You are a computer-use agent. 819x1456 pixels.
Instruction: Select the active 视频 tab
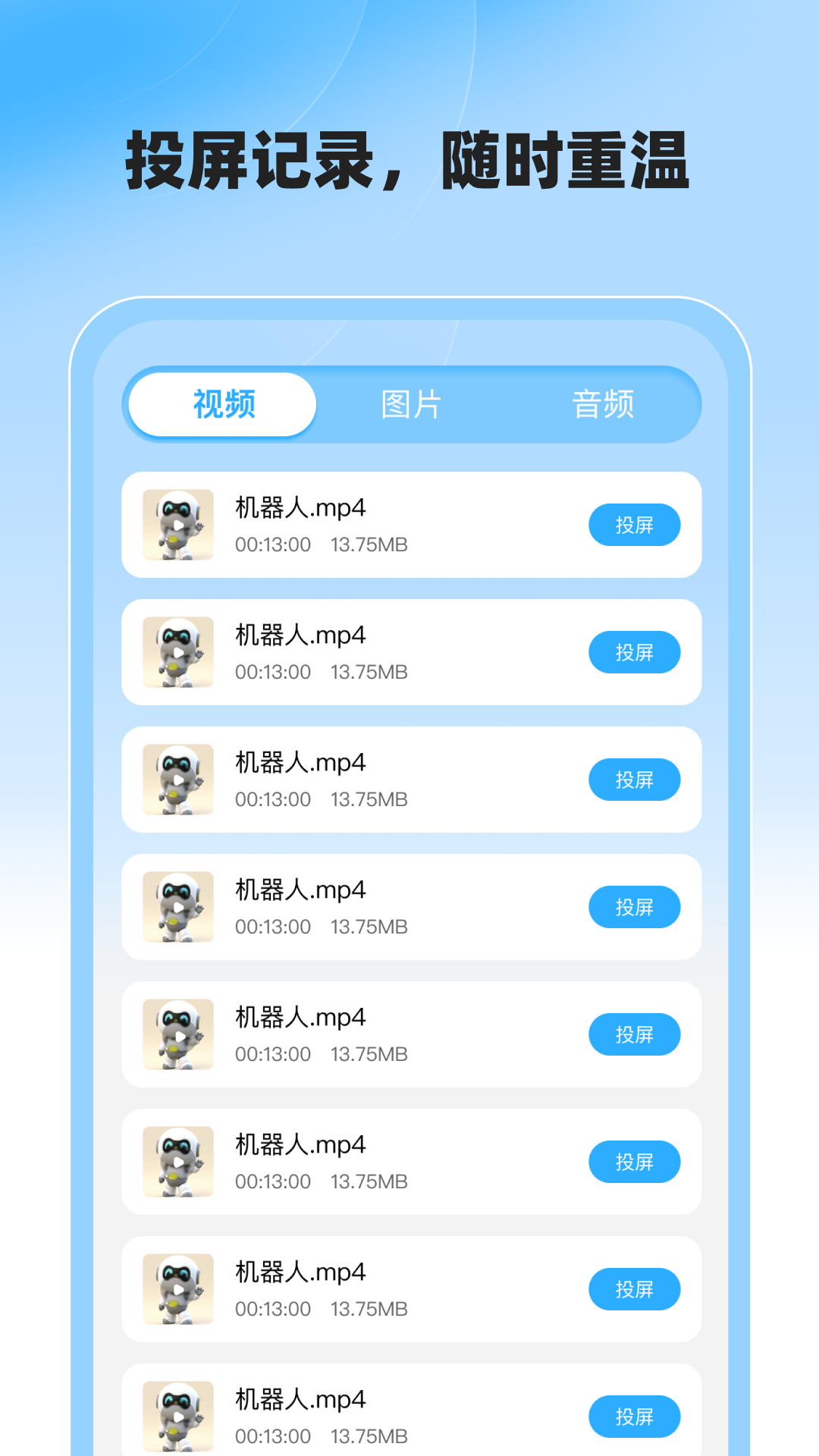tap(222, 404)
